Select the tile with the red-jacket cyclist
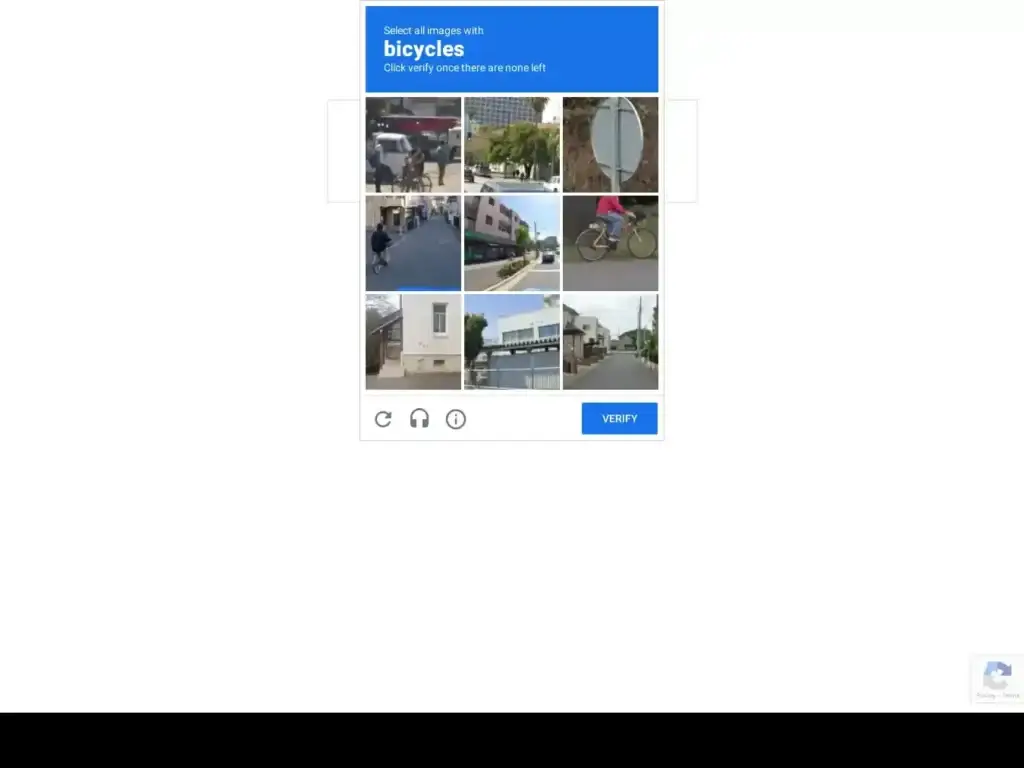Screen dimensions: 1024x768 [610, 243]
